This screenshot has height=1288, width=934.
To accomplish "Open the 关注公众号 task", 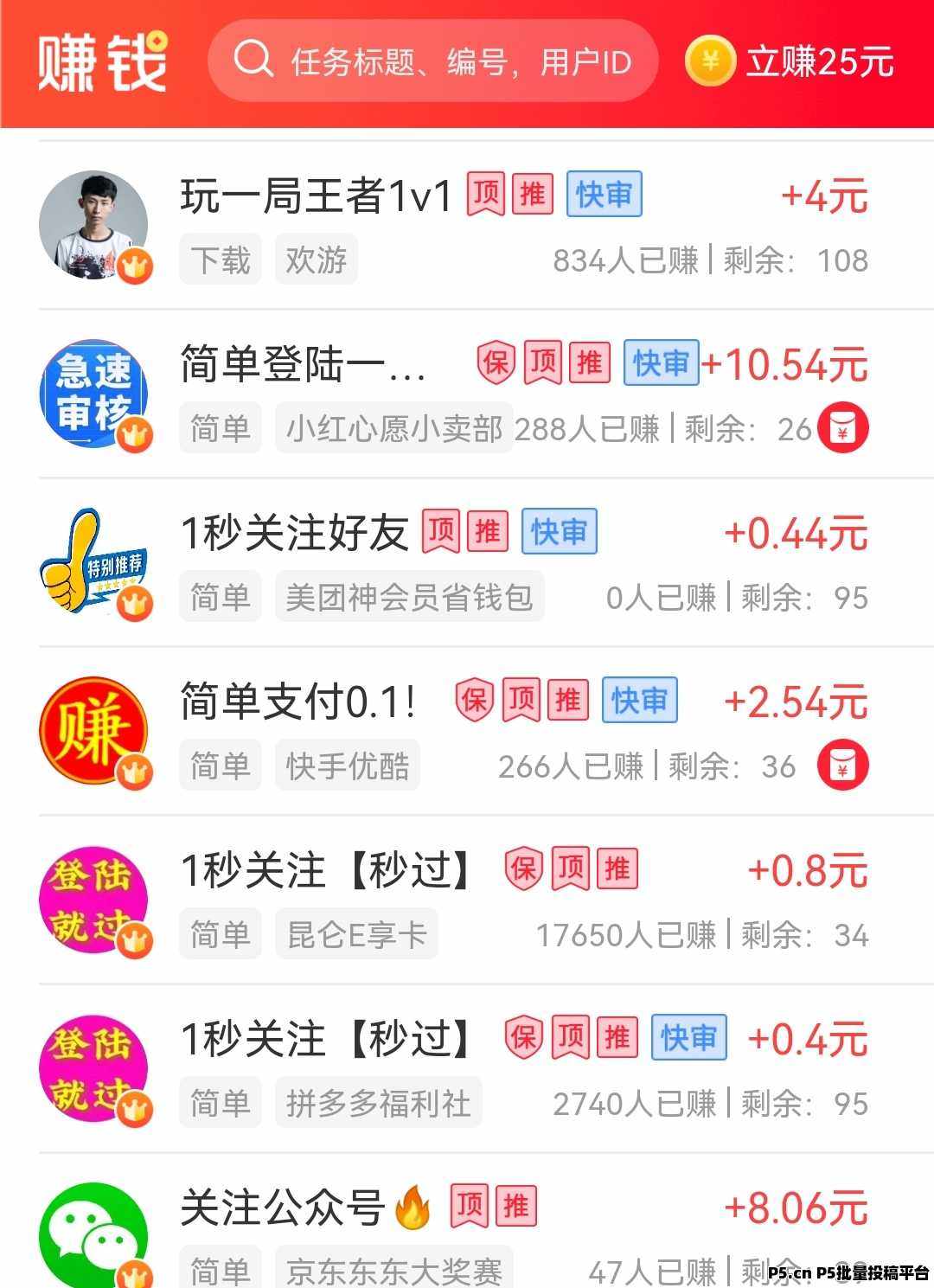I will tap(282, 1208).
